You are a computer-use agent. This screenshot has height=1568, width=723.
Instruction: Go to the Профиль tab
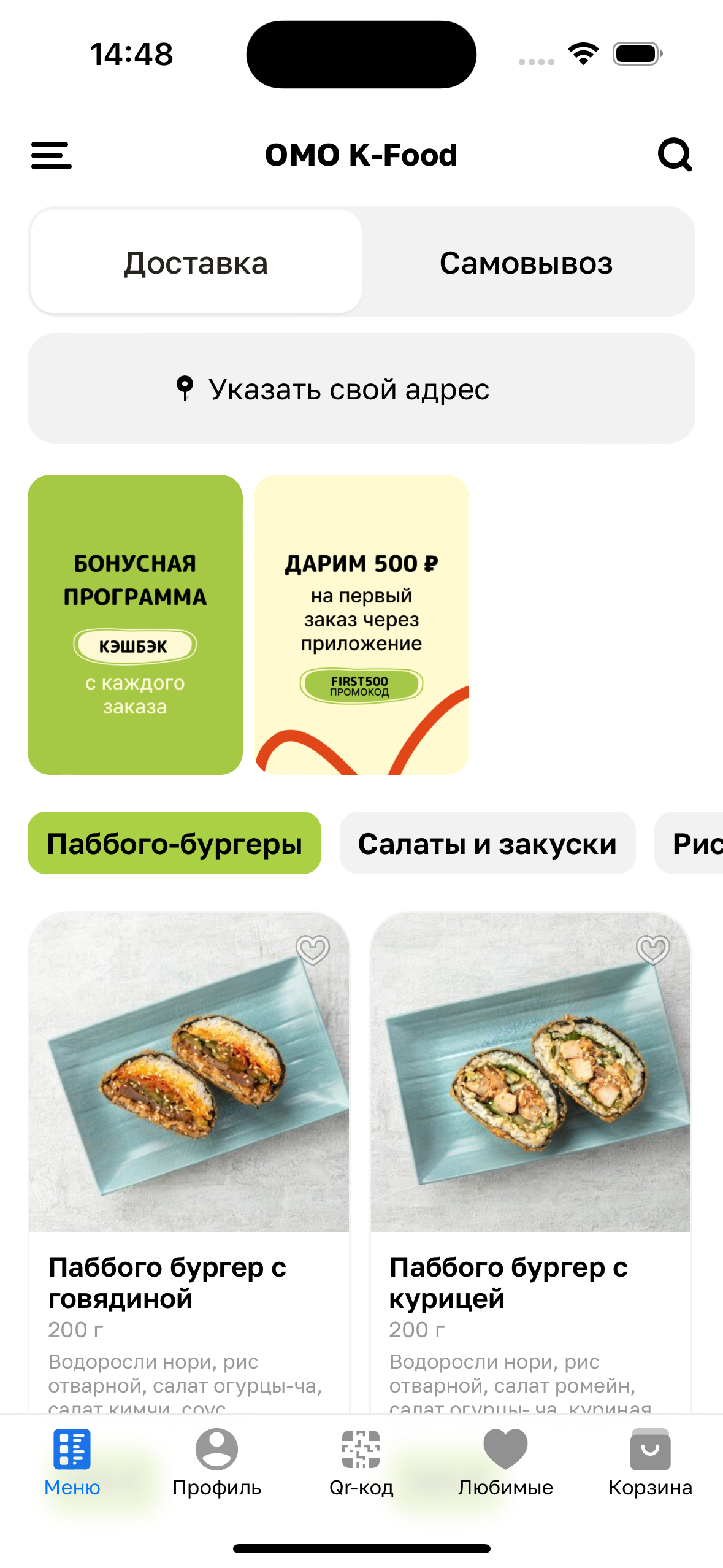point(216,1461)
